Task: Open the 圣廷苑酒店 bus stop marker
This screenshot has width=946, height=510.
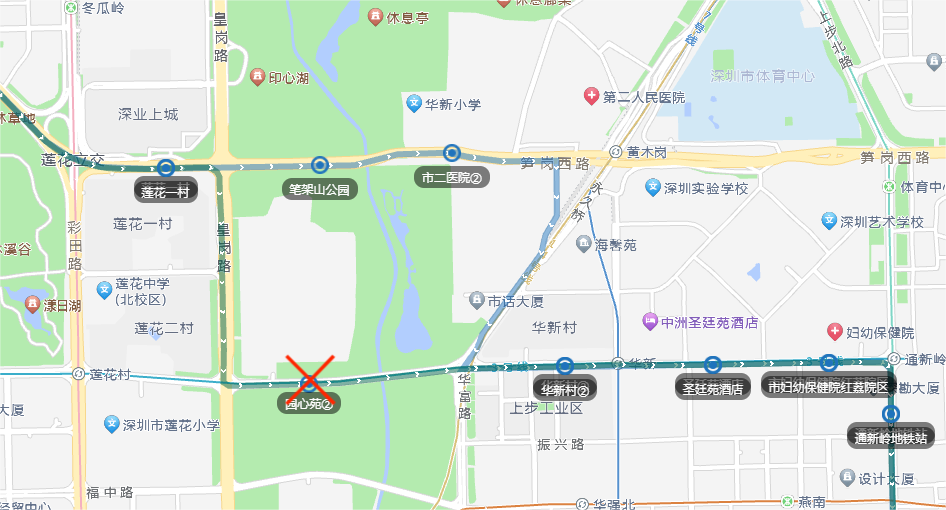Action: pyautogui.click(x=713, y=365)
